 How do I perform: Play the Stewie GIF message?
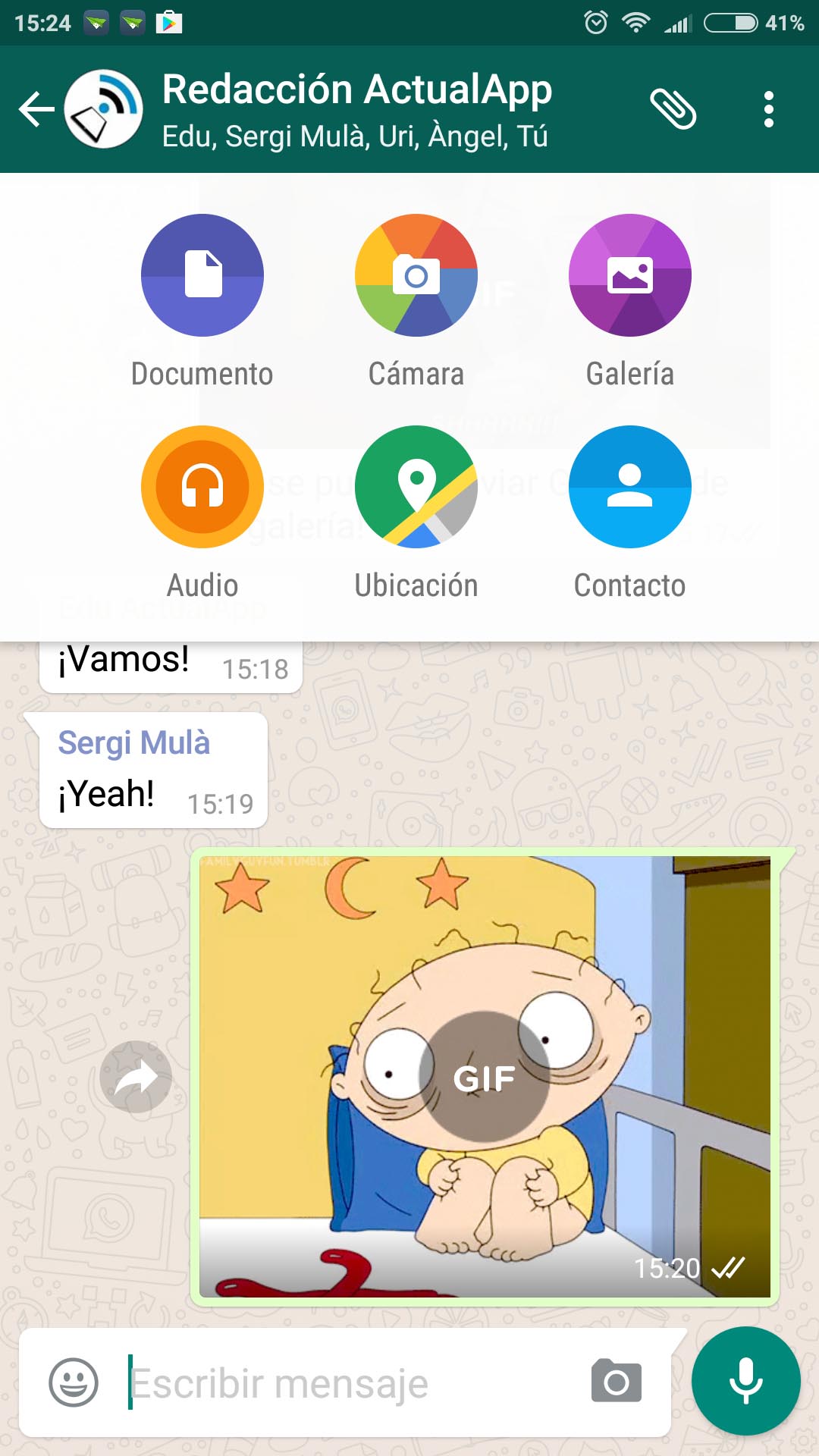click(x=485, y=1077)
